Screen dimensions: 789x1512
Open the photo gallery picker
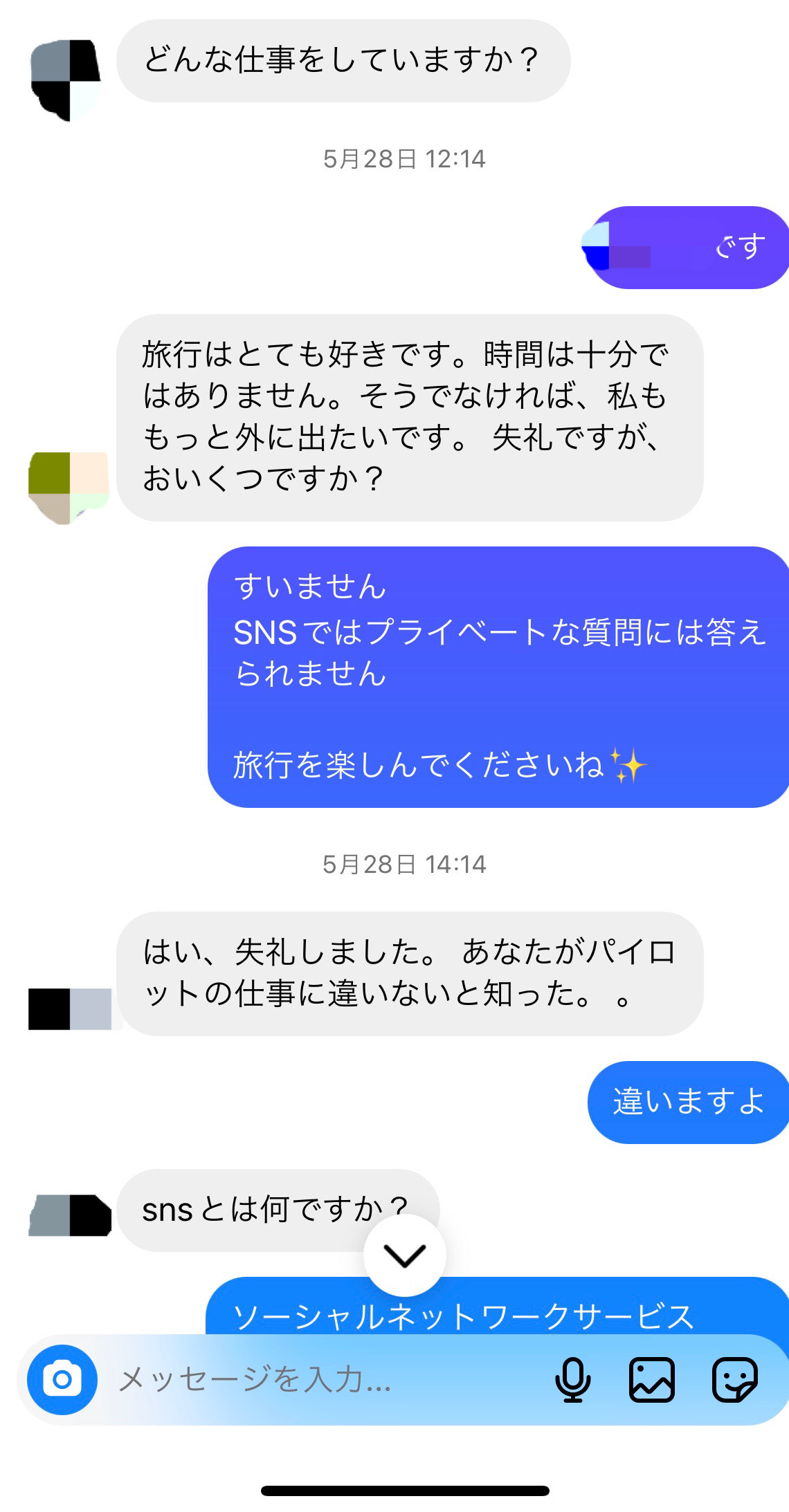click(651, 1380)
